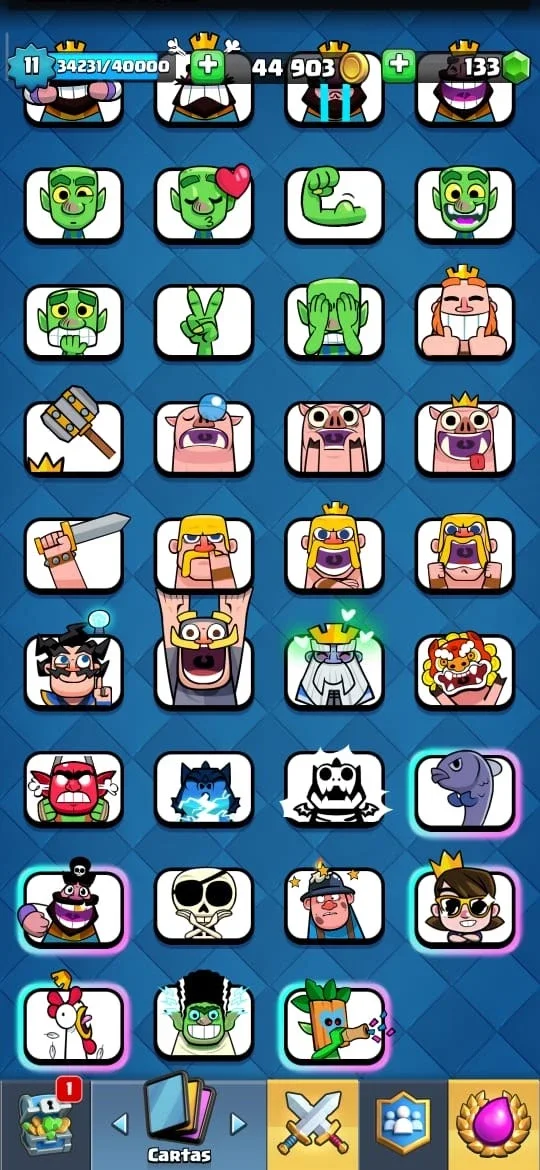The width and height of the screenshot is (540, 1170).
Task: Add gold with the plus button
Action: [207, 66]
